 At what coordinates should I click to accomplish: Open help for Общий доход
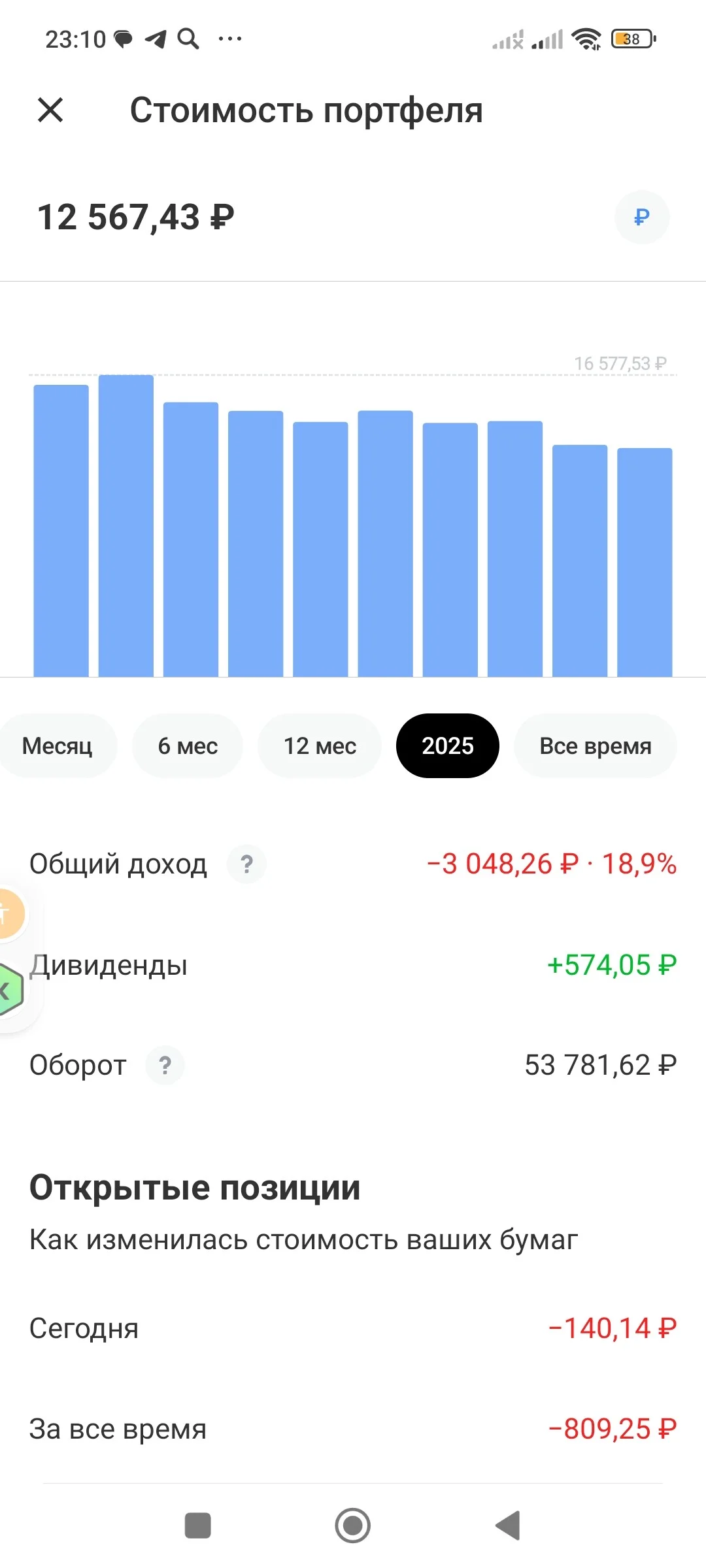[246, 864]
